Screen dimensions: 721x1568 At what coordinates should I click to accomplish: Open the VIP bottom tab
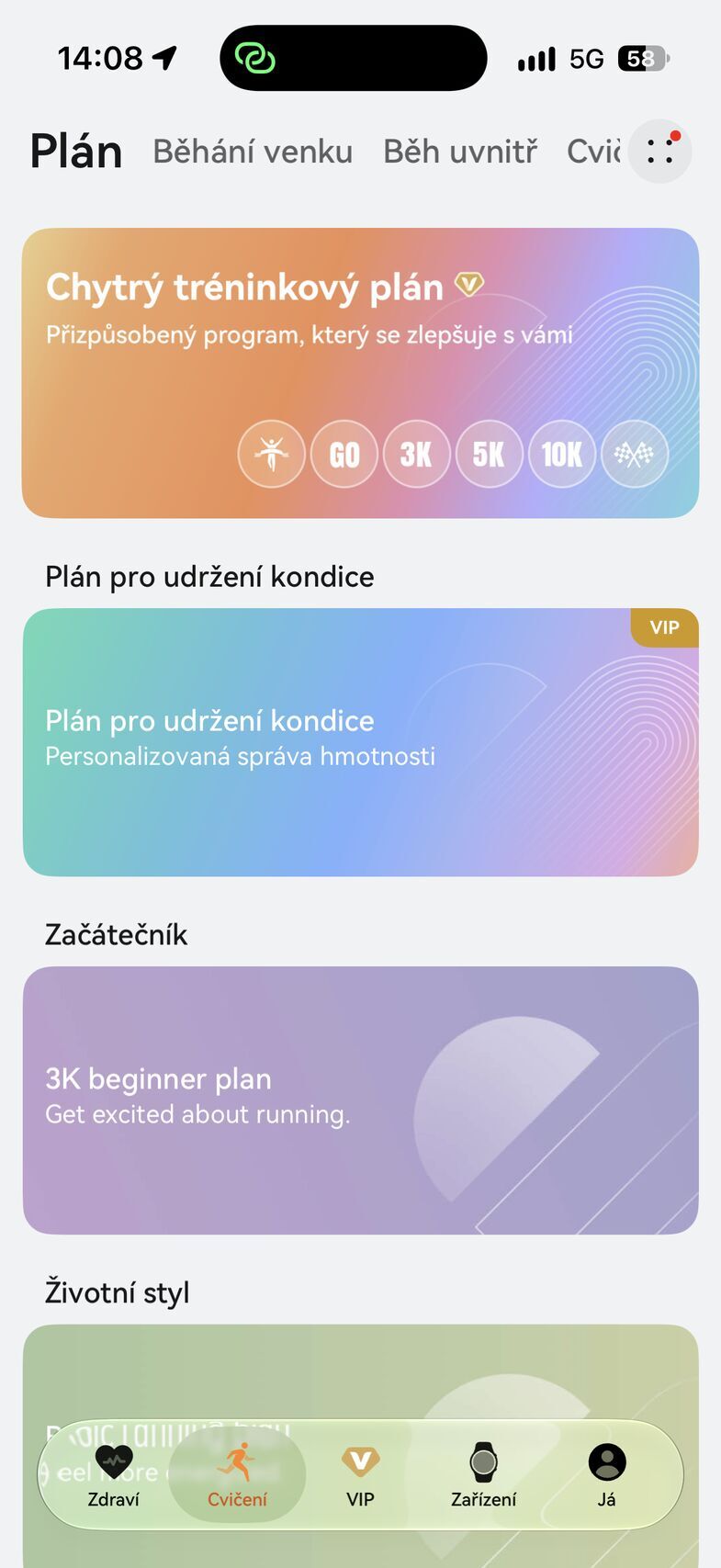tap(360, 1475)
